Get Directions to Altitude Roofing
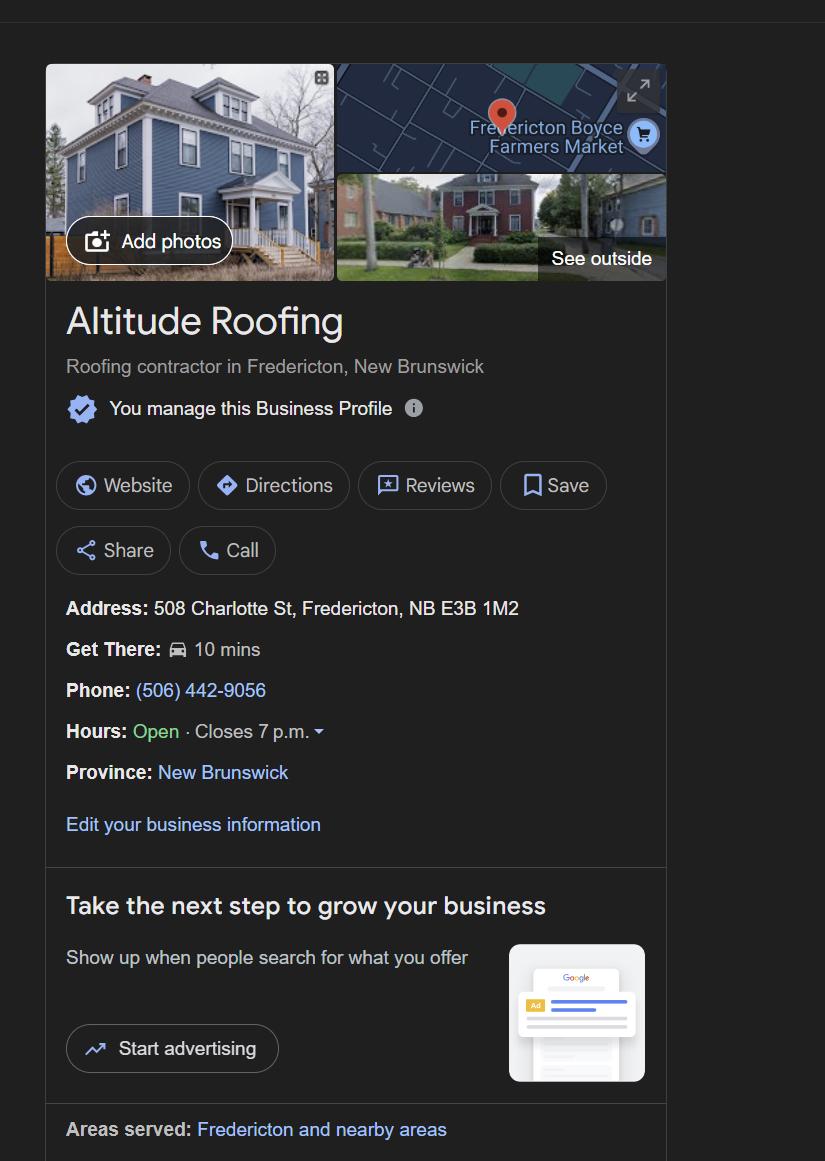 click(274, 485)
